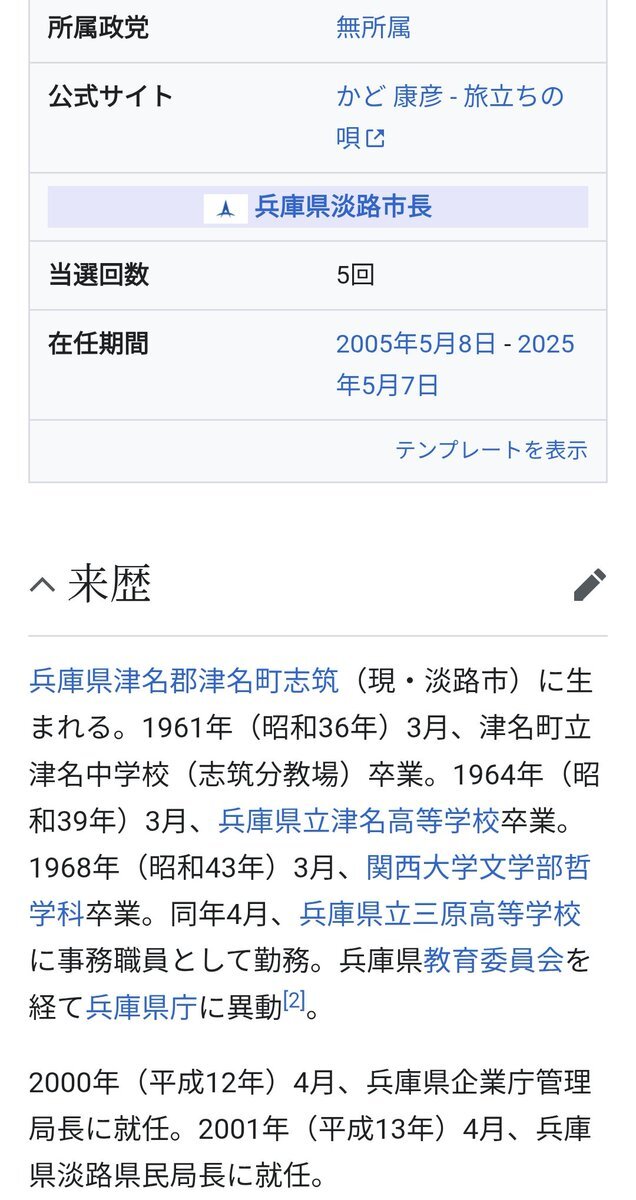This screenshot has width=636, height=1200.
Task: Go to the 兵庫県立三原高等学校 article
Action: click(x=440, y=914)
